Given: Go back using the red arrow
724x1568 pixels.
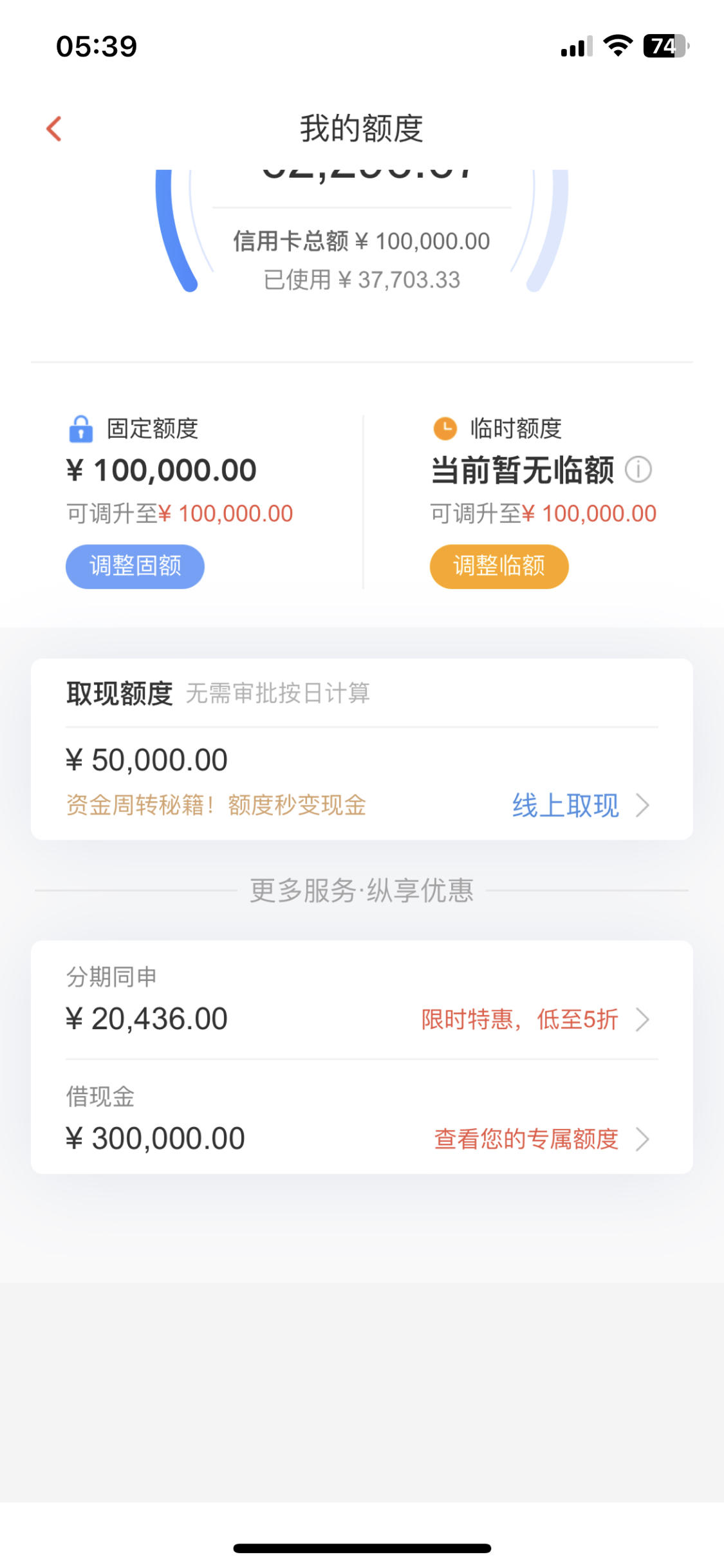Looking at the screenshot, I should 54,129.
